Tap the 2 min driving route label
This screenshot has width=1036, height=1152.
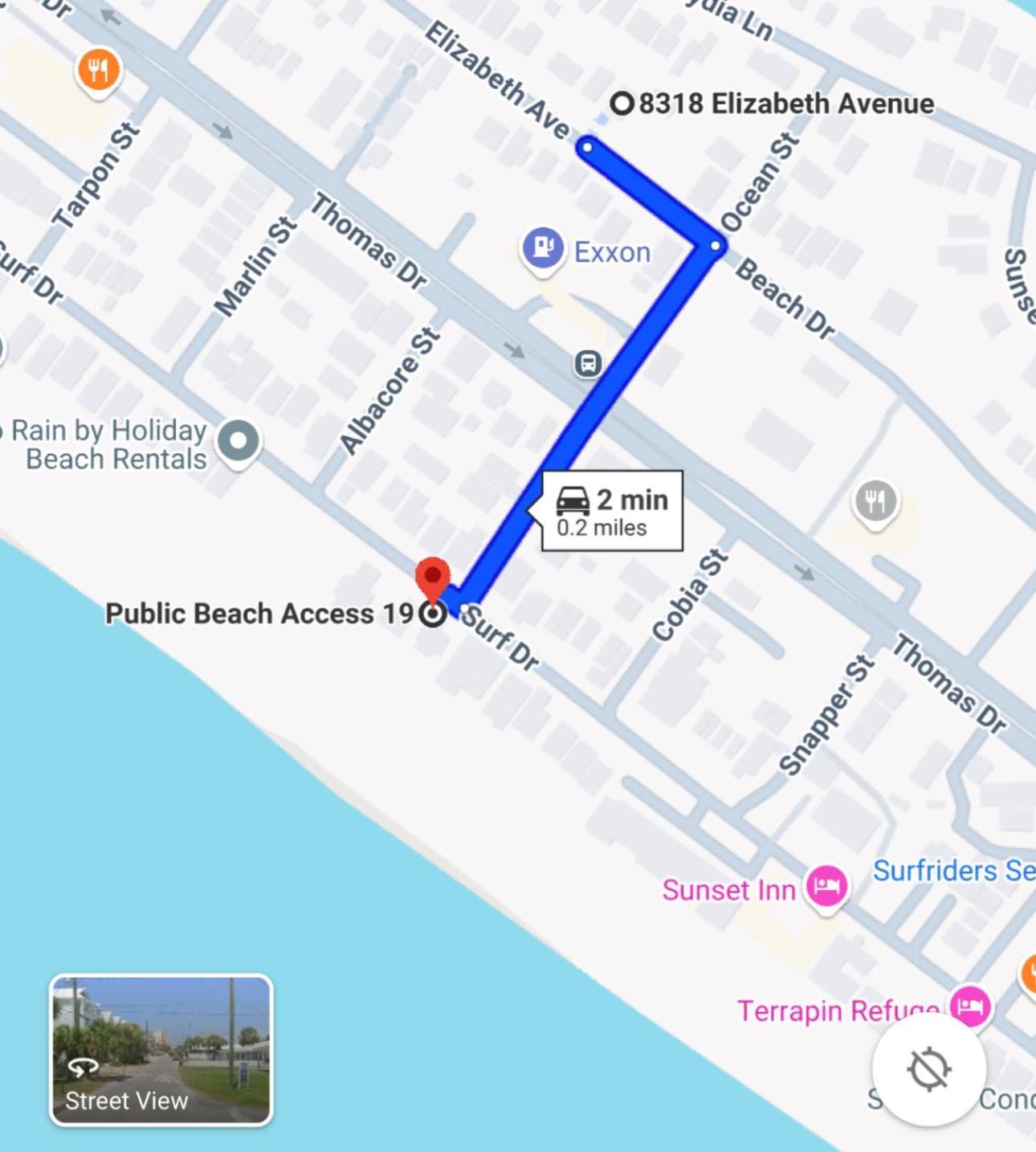pyautogui.click(x=612, y=511)
